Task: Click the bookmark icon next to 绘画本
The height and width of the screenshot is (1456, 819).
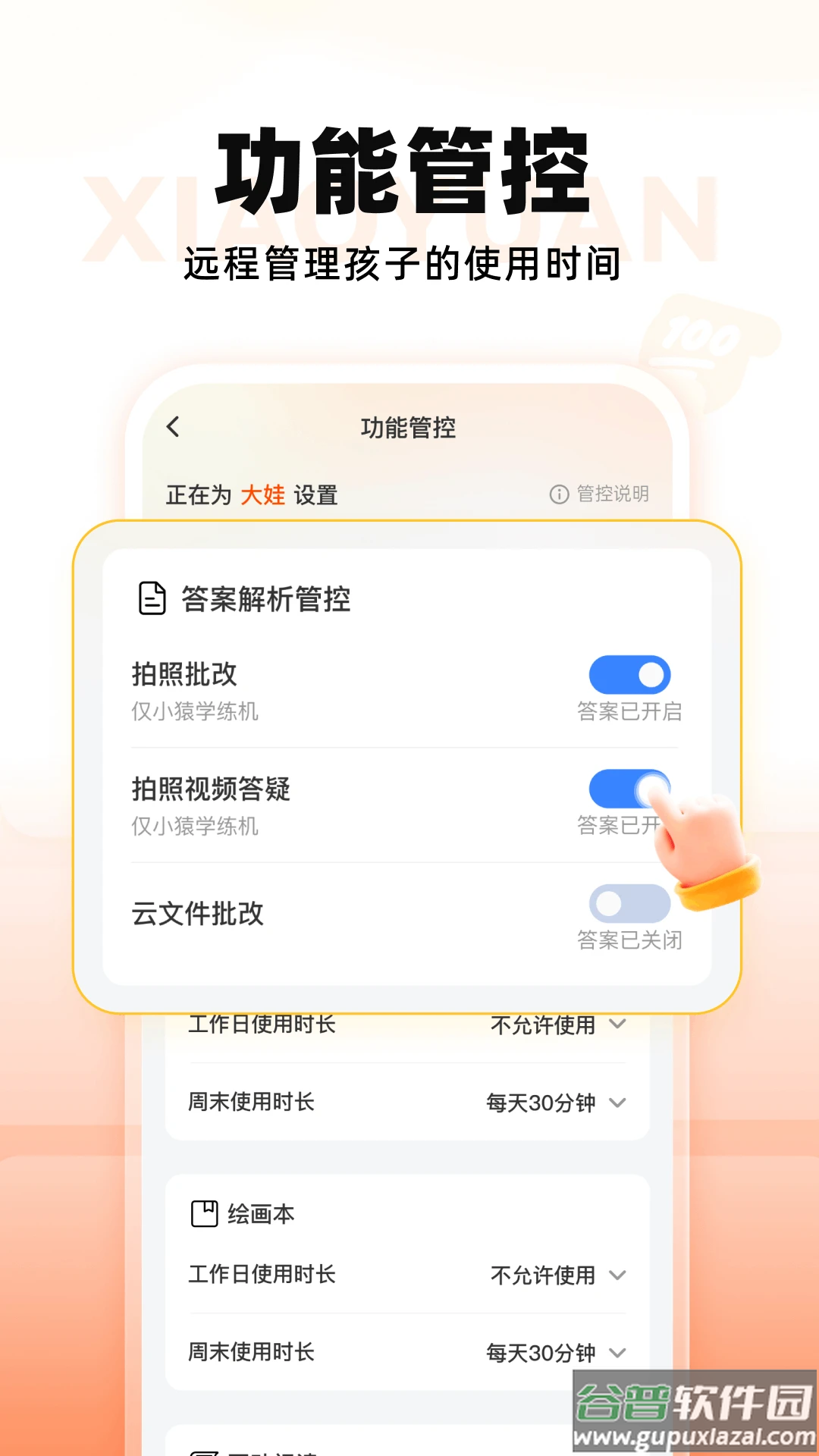Action: click(203, 1212)
